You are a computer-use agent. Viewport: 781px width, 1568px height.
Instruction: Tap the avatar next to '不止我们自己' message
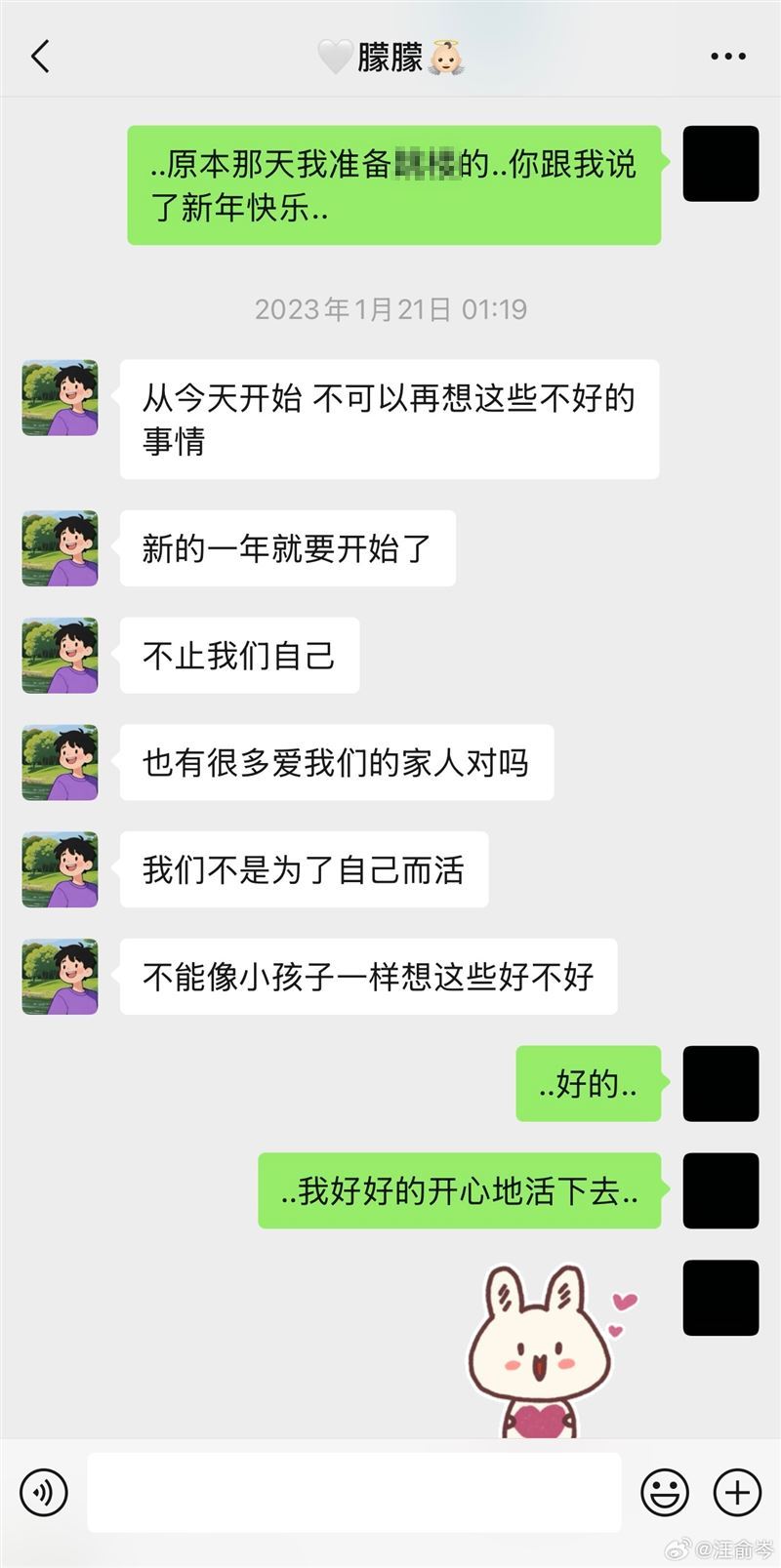point(59,656)
